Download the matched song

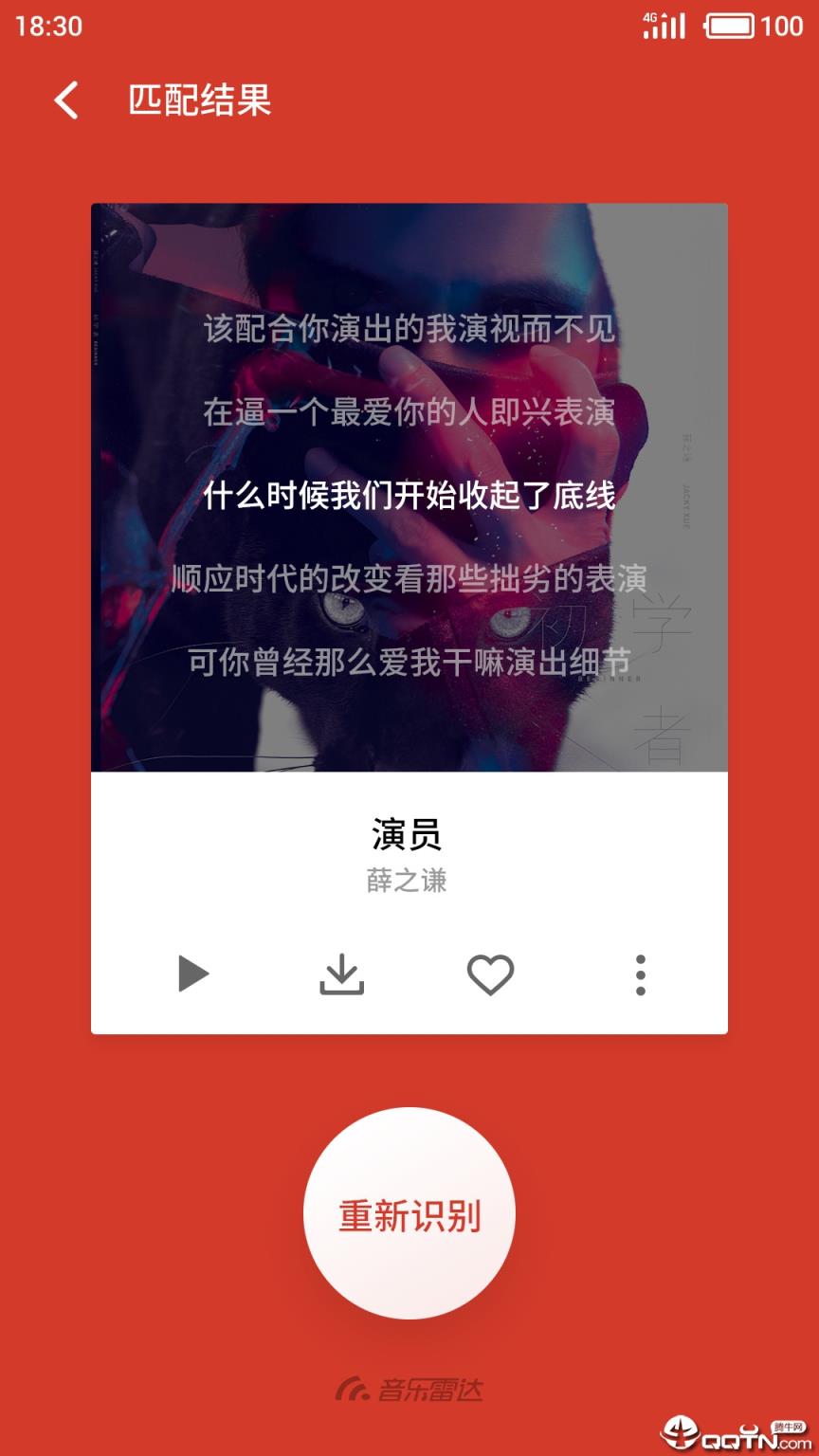pos(341,974)
